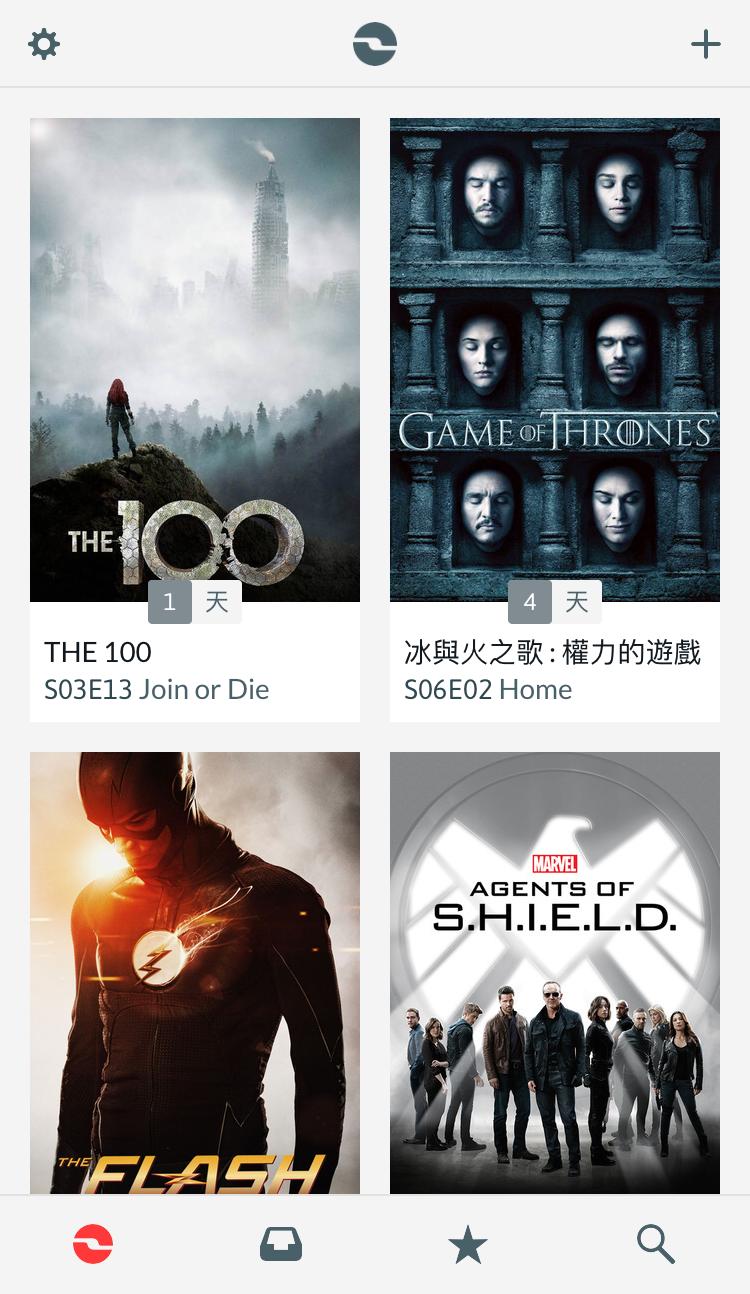The width and height of the screenshot is (750, 1294).
Task: Open the settings gear
Action: pos(44,44)
